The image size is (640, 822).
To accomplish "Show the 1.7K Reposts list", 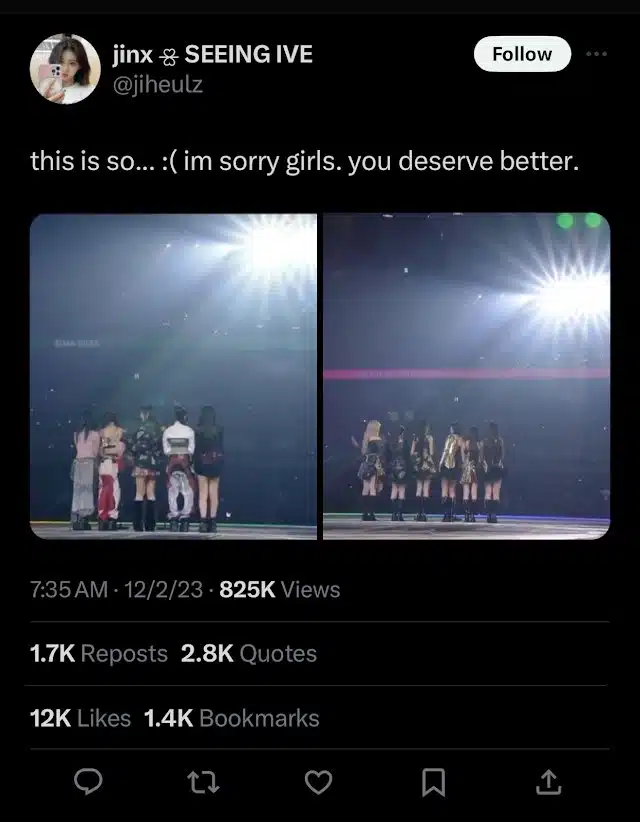I will (99, 653).
